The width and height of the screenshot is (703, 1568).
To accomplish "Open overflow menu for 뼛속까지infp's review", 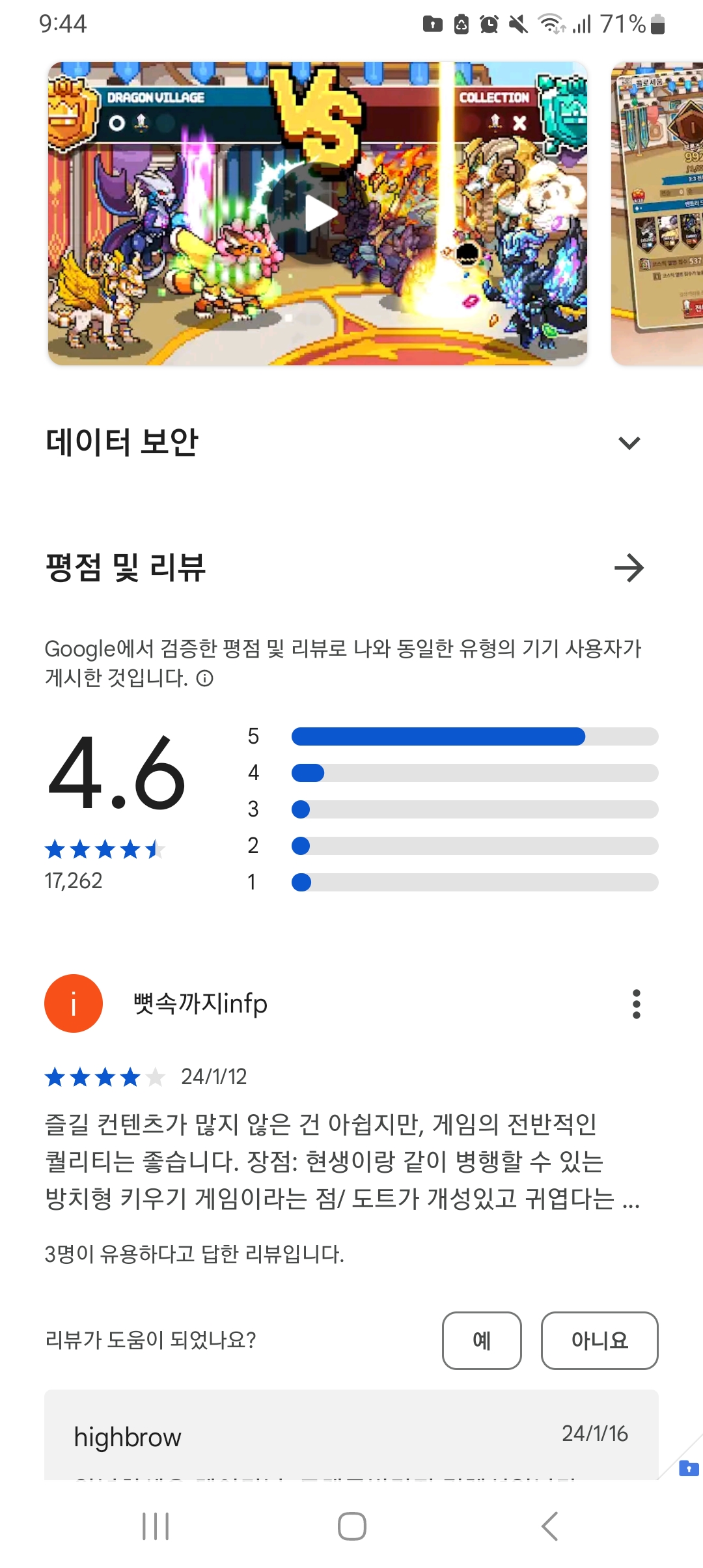I will click(636, 1003).
